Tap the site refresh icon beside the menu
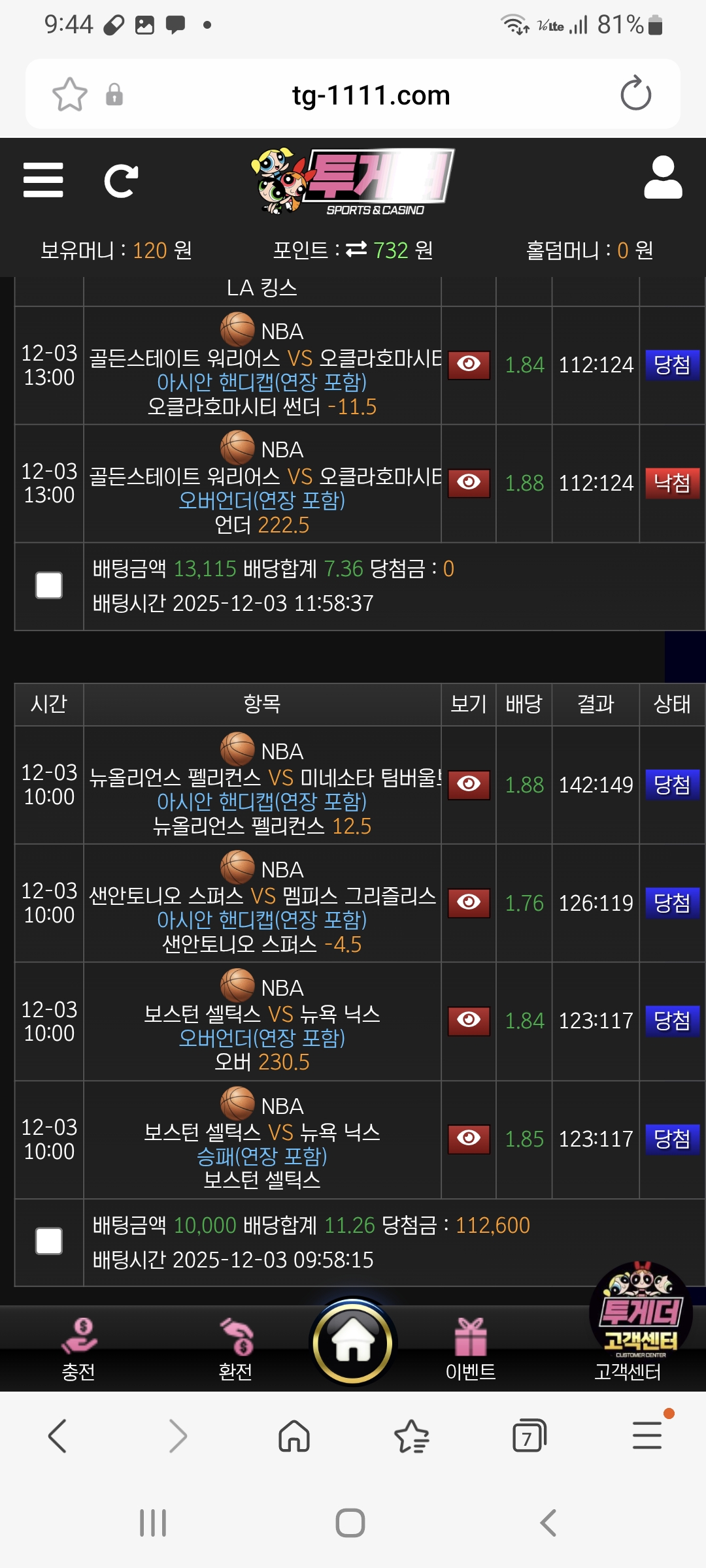Screen dimensions: 706x1568 [x=121, y=181]
